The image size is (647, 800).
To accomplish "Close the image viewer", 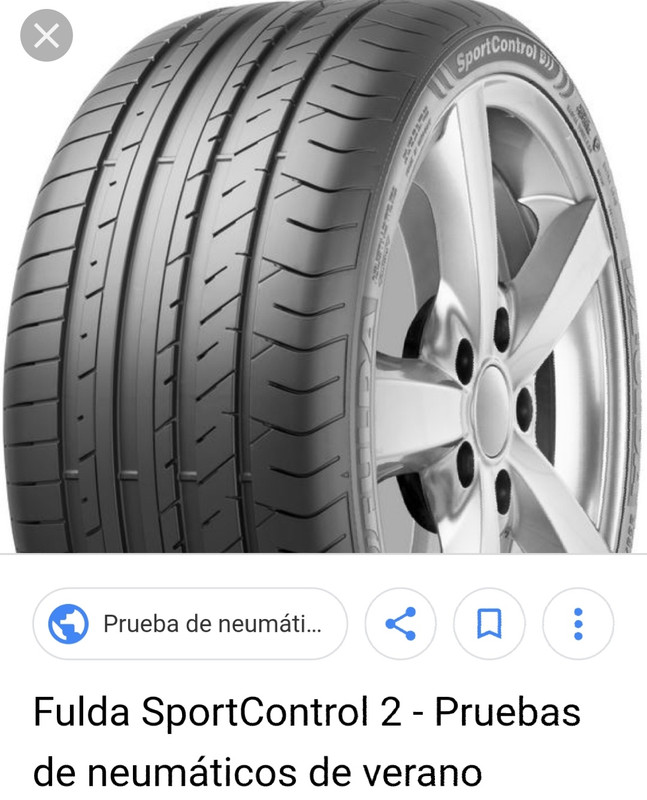I will 46,37.
